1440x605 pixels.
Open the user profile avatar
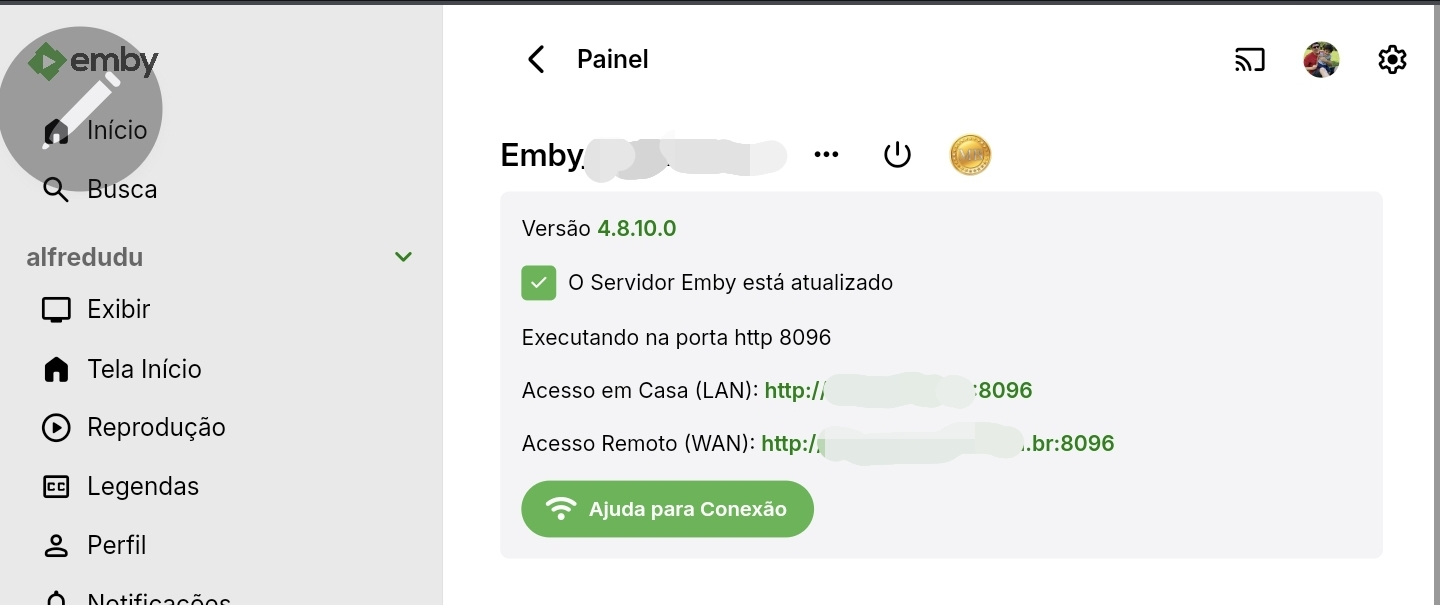[x=1321, y=60]
